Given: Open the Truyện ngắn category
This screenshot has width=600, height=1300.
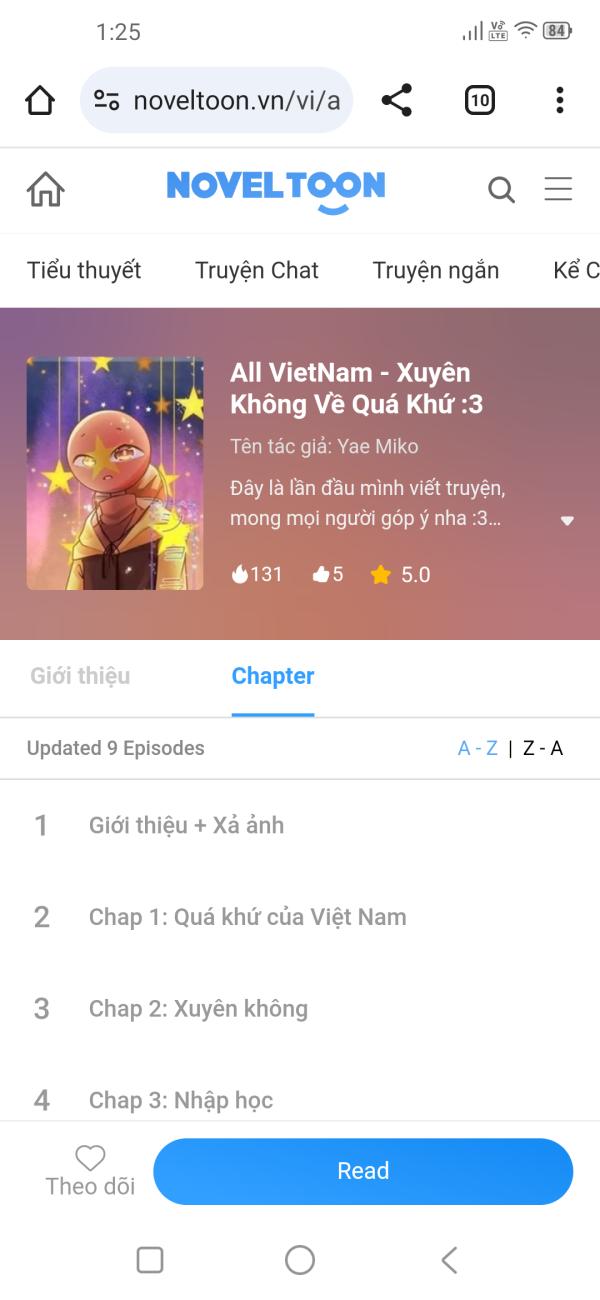Looking at the screenshot, I should [x=435, y=270].
